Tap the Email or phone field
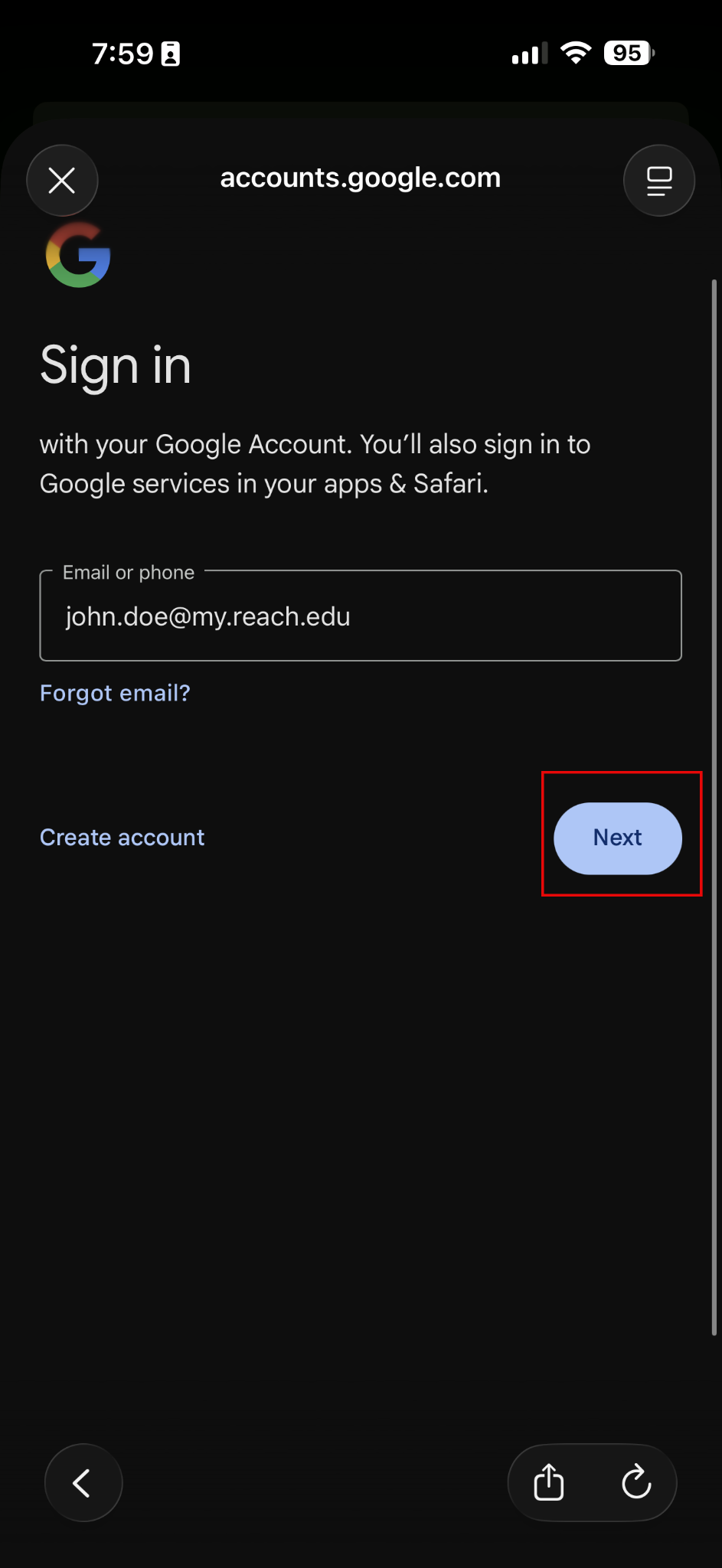The height and width of the screenshot is (1568, 722). (x=360, y=616)
